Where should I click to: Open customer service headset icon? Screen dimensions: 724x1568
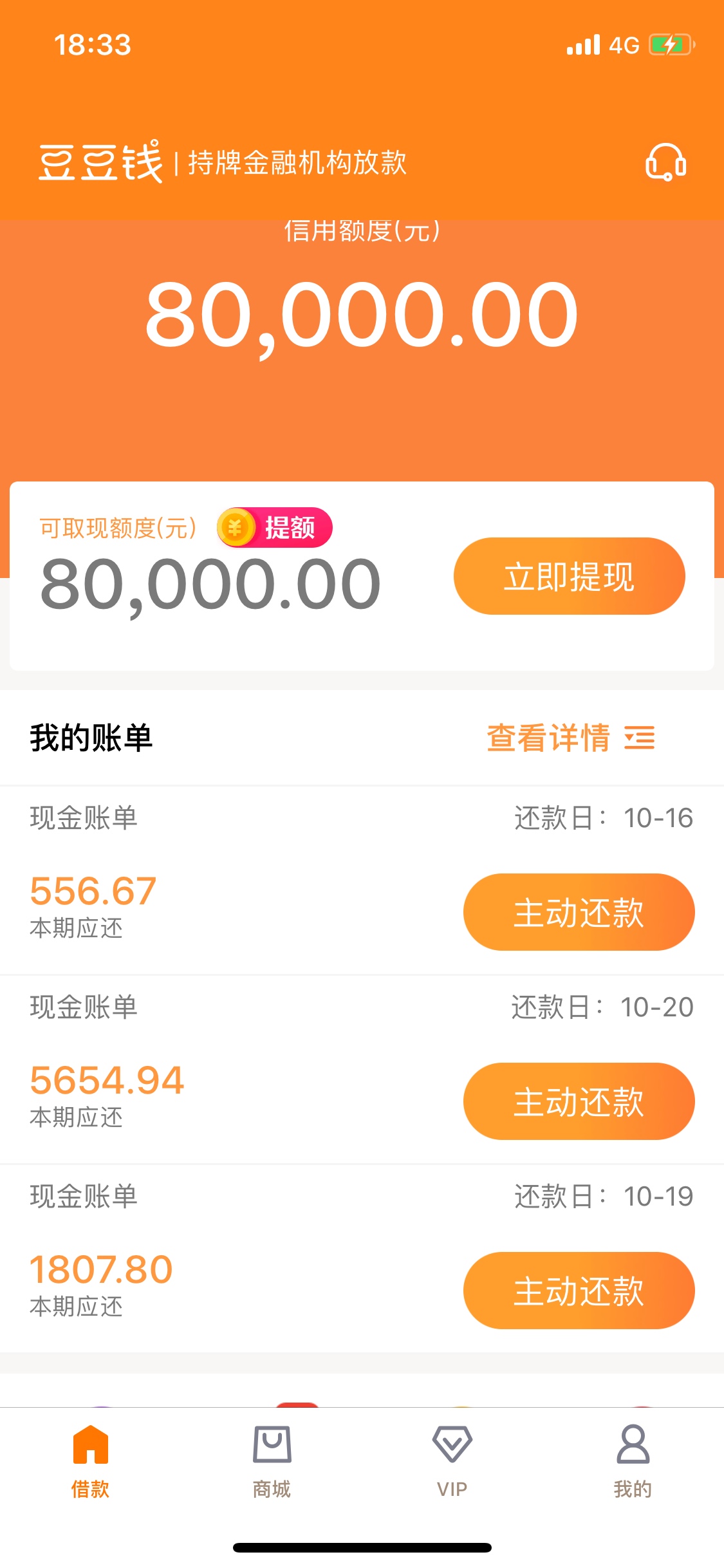point(665,162)
